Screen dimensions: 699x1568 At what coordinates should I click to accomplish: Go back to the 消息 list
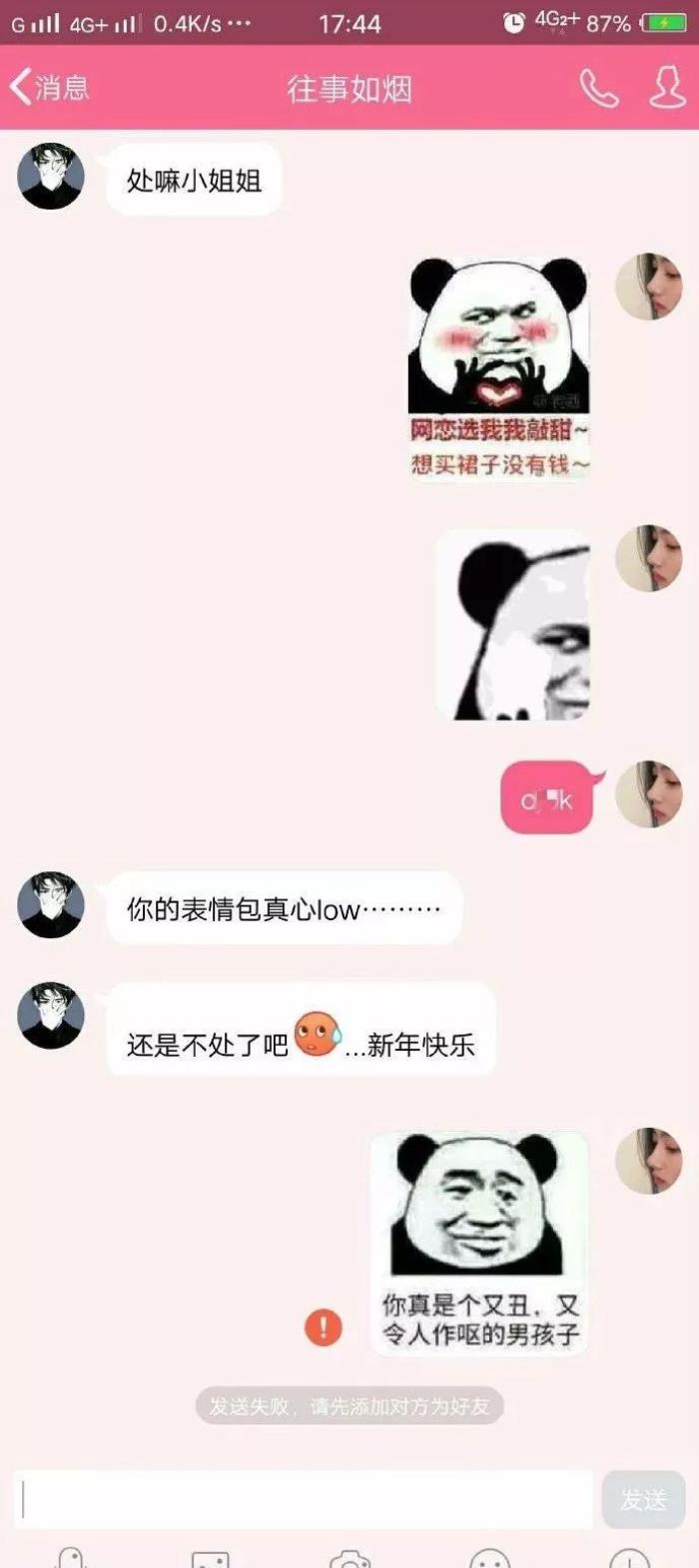coord(50,88)
